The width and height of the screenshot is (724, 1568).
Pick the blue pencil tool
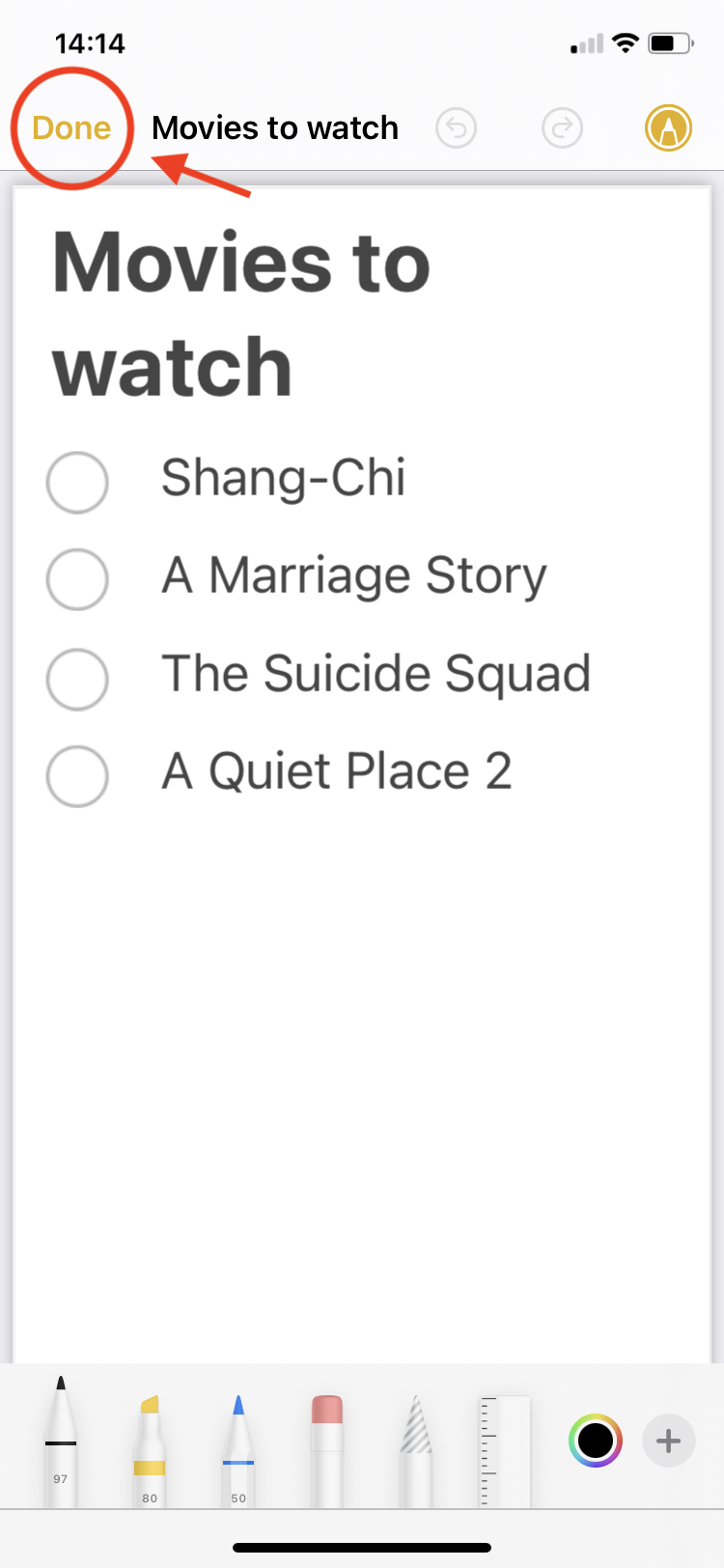[238, 1450]
